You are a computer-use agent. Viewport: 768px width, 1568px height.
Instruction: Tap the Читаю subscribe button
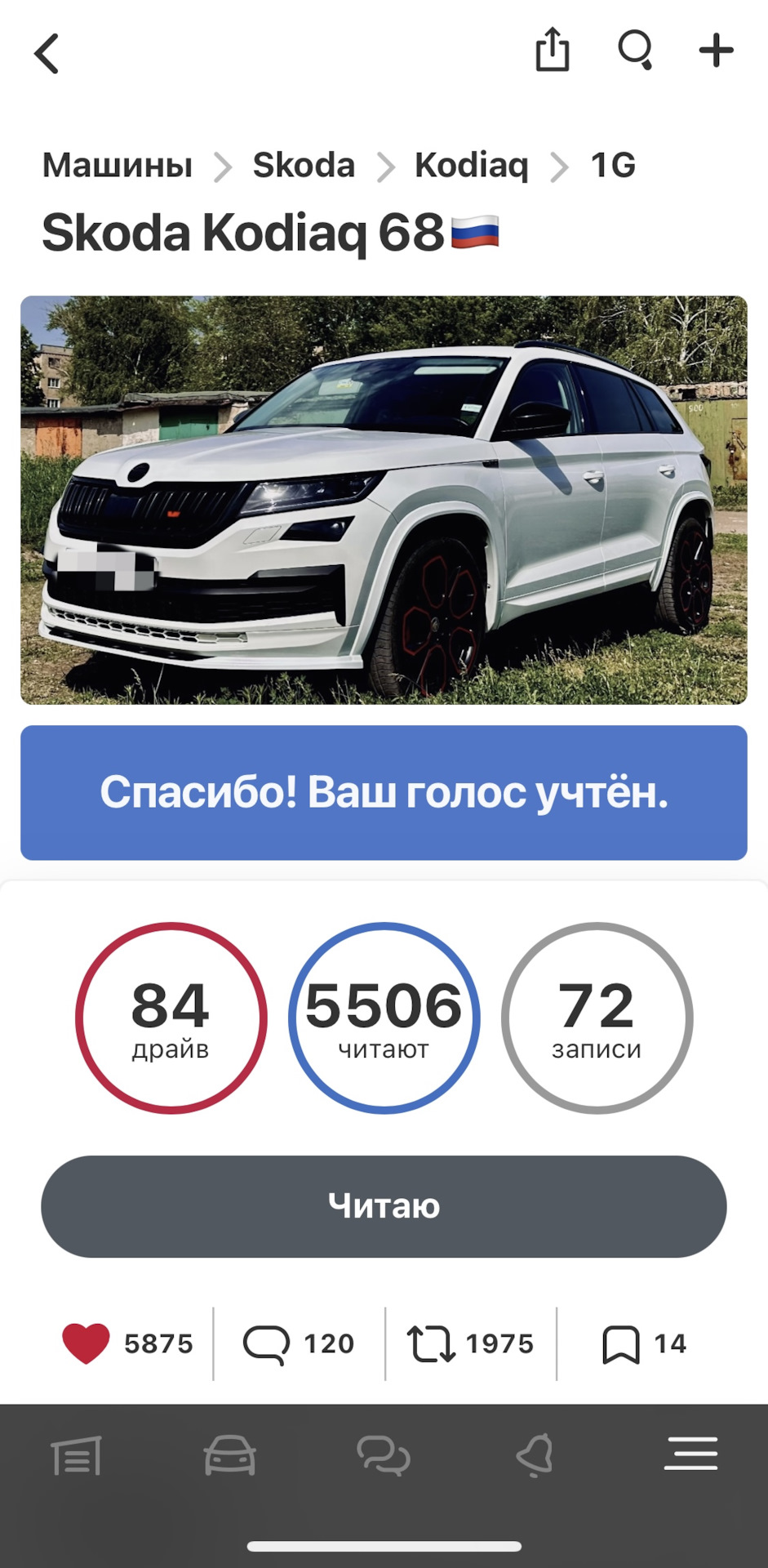tap(384, 1206)
